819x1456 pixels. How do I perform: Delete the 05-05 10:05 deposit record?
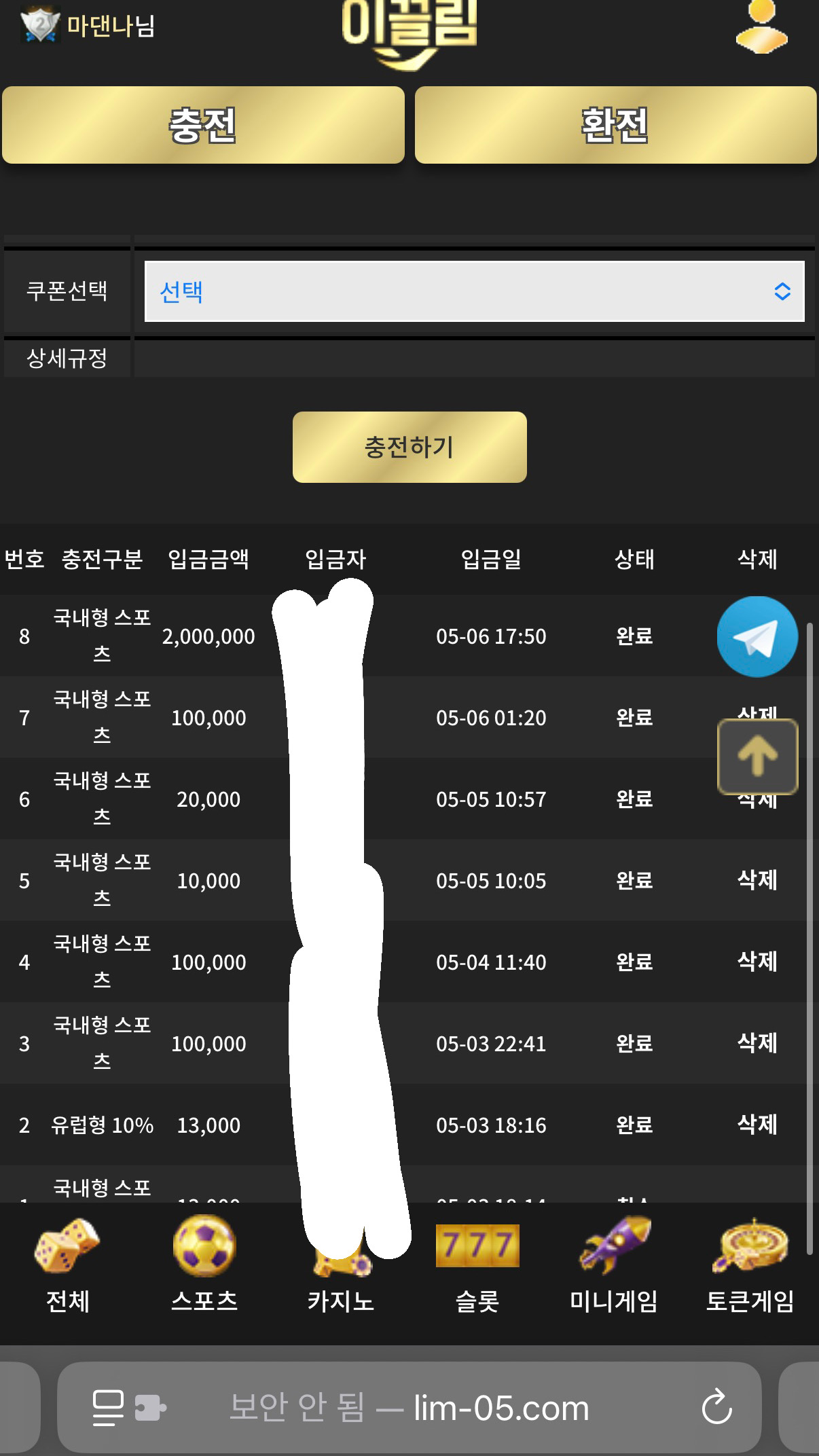tap(757, 880)
